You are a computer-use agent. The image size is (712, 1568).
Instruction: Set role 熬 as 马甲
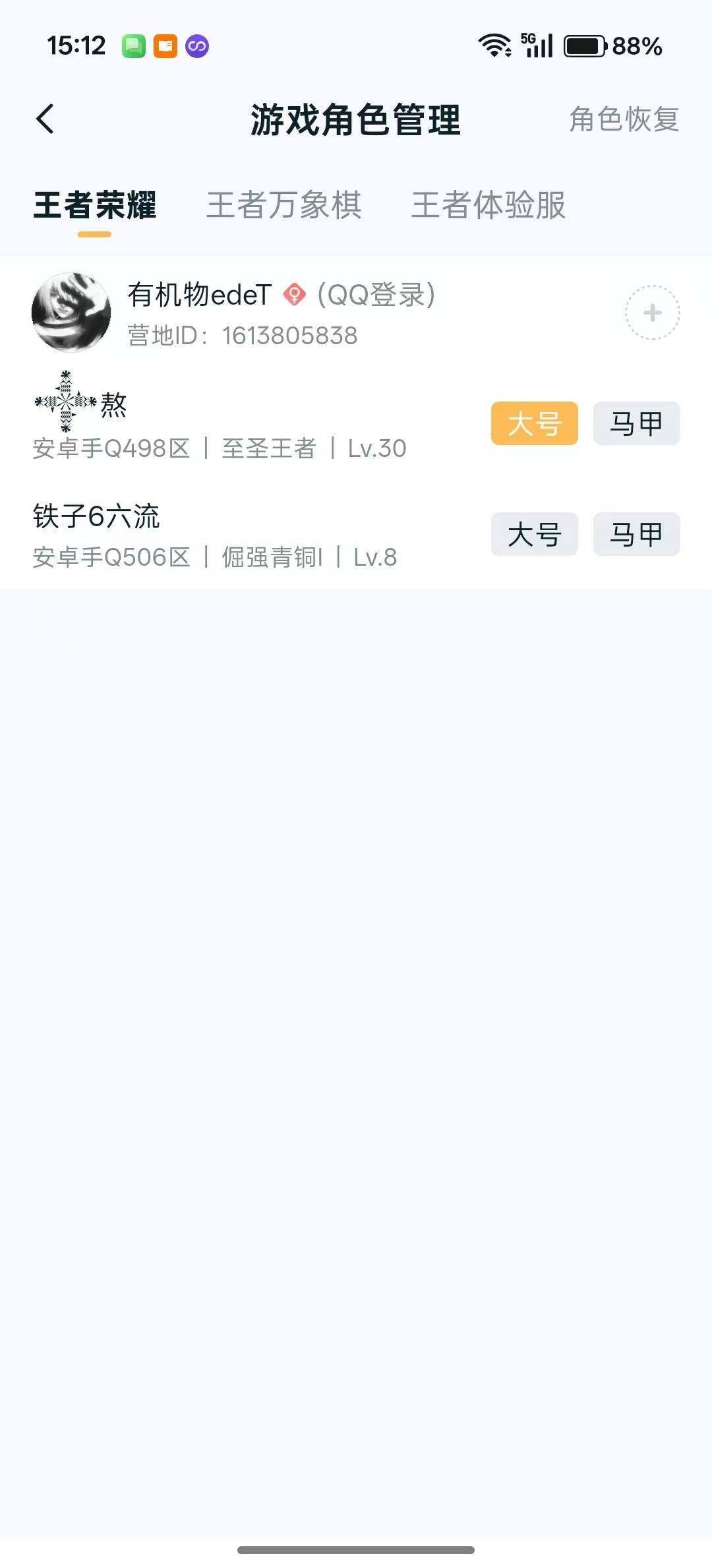[635, 423]
